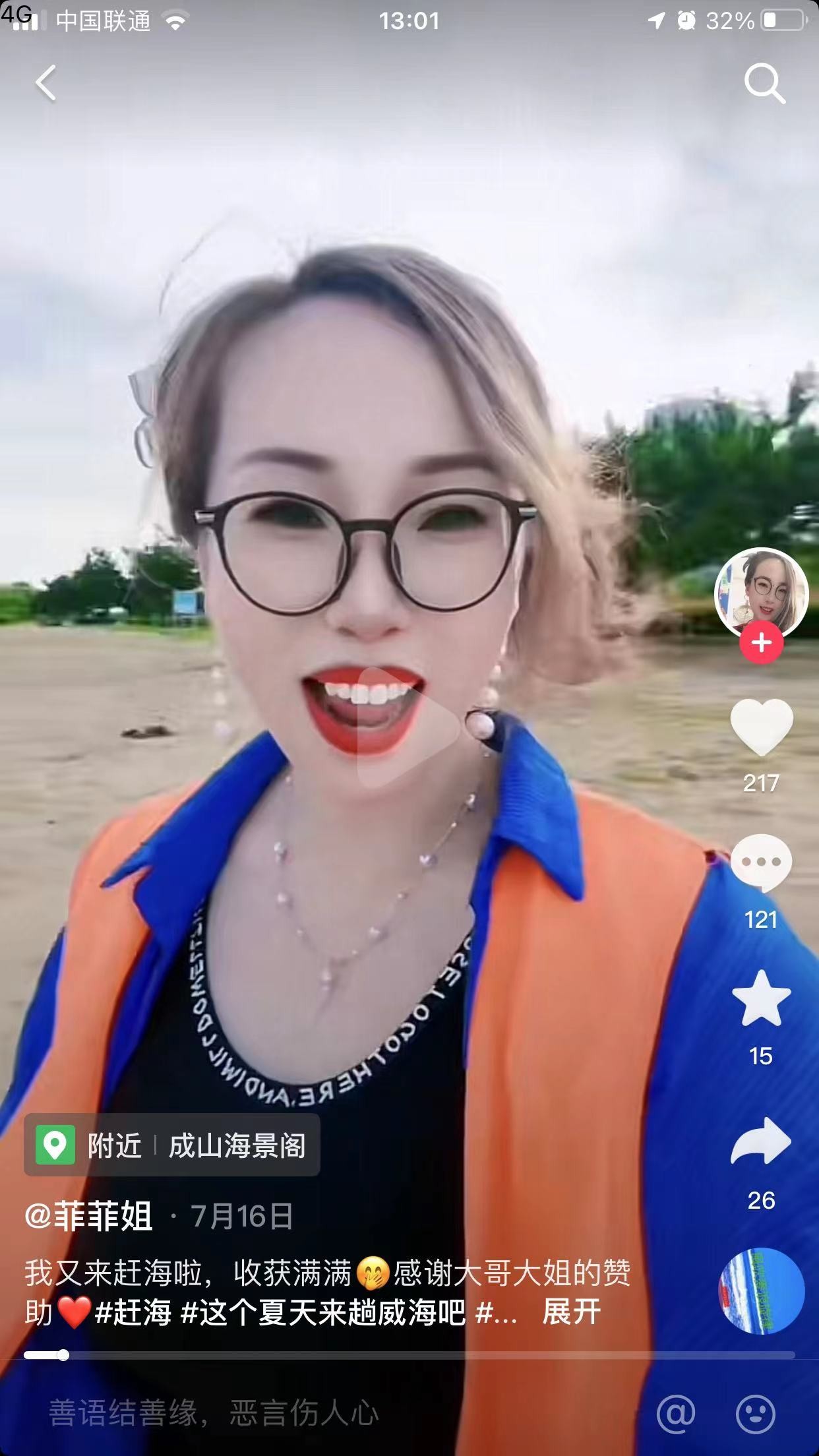Tap video progress bar to seek
This screenshot has width=819, height=1456.
click(409, 1356)
